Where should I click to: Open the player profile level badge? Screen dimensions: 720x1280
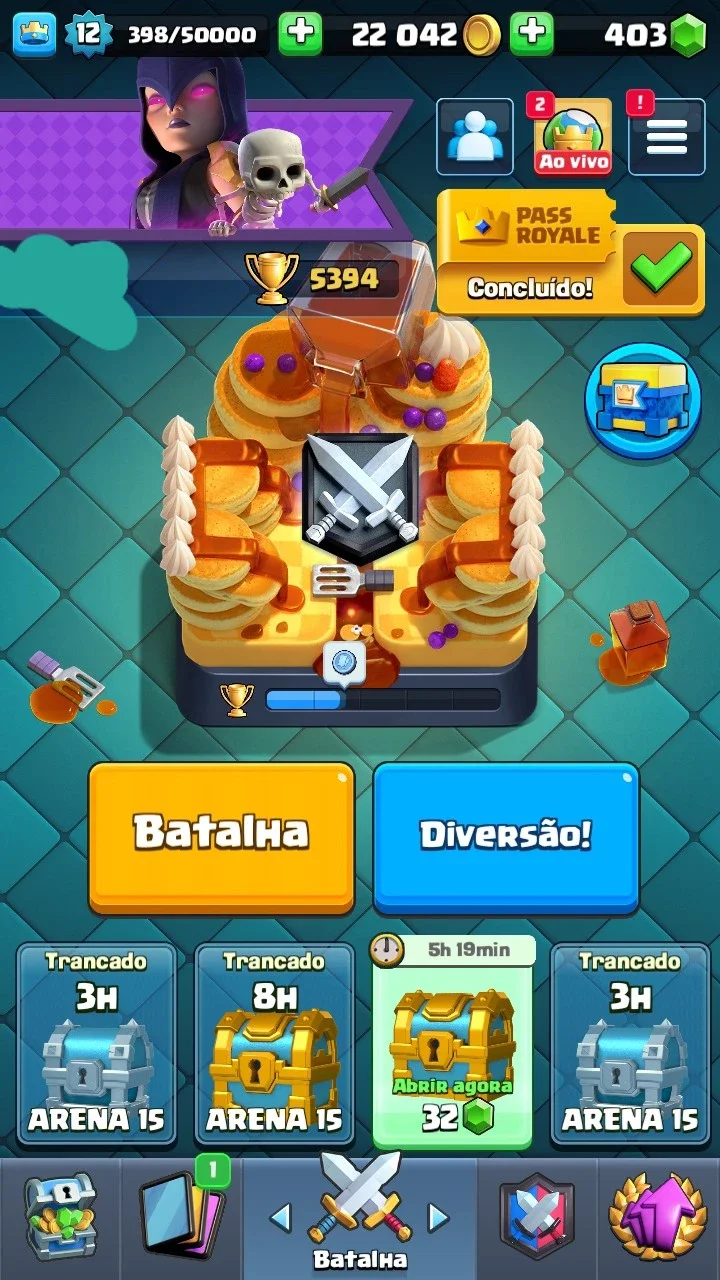point(88,35)
